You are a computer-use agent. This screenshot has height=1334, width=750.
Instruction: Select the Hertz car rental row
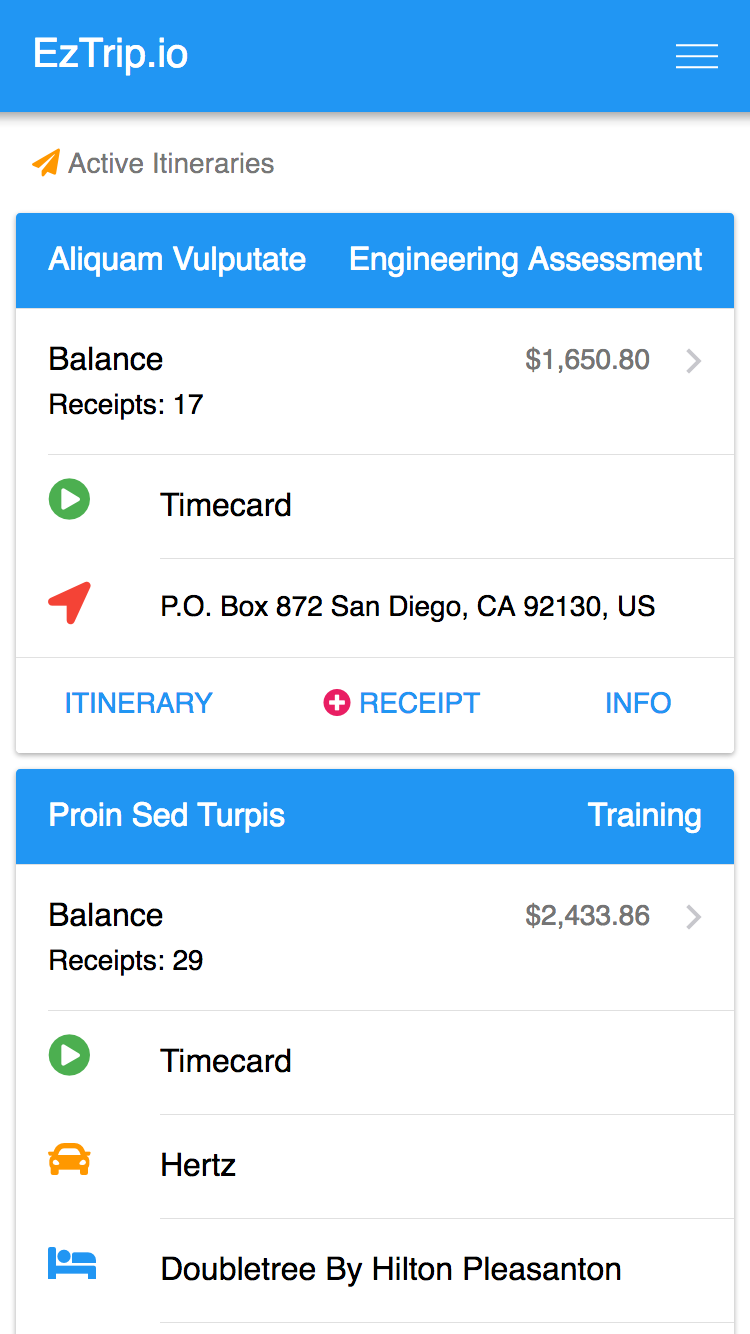point(375,1165)
